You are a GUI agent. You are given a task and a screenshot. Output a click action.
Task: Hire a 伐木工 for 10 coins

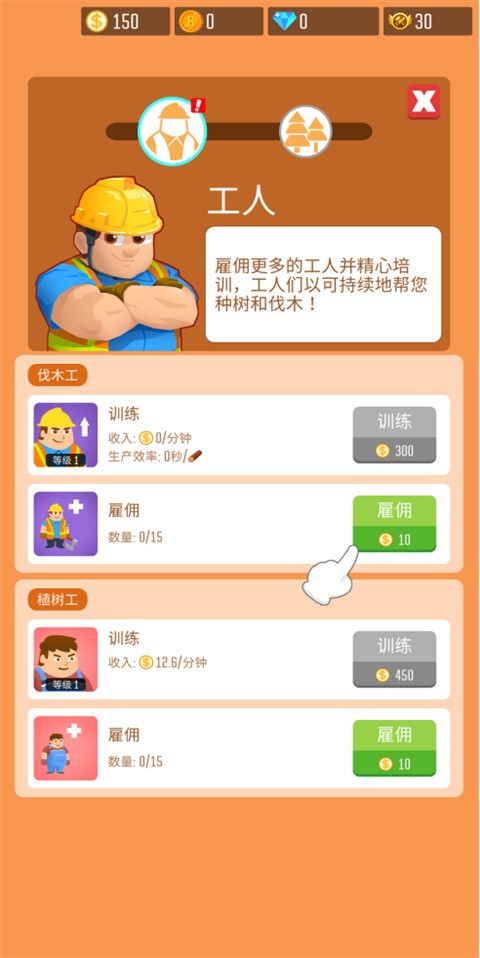tap(395, 524)
